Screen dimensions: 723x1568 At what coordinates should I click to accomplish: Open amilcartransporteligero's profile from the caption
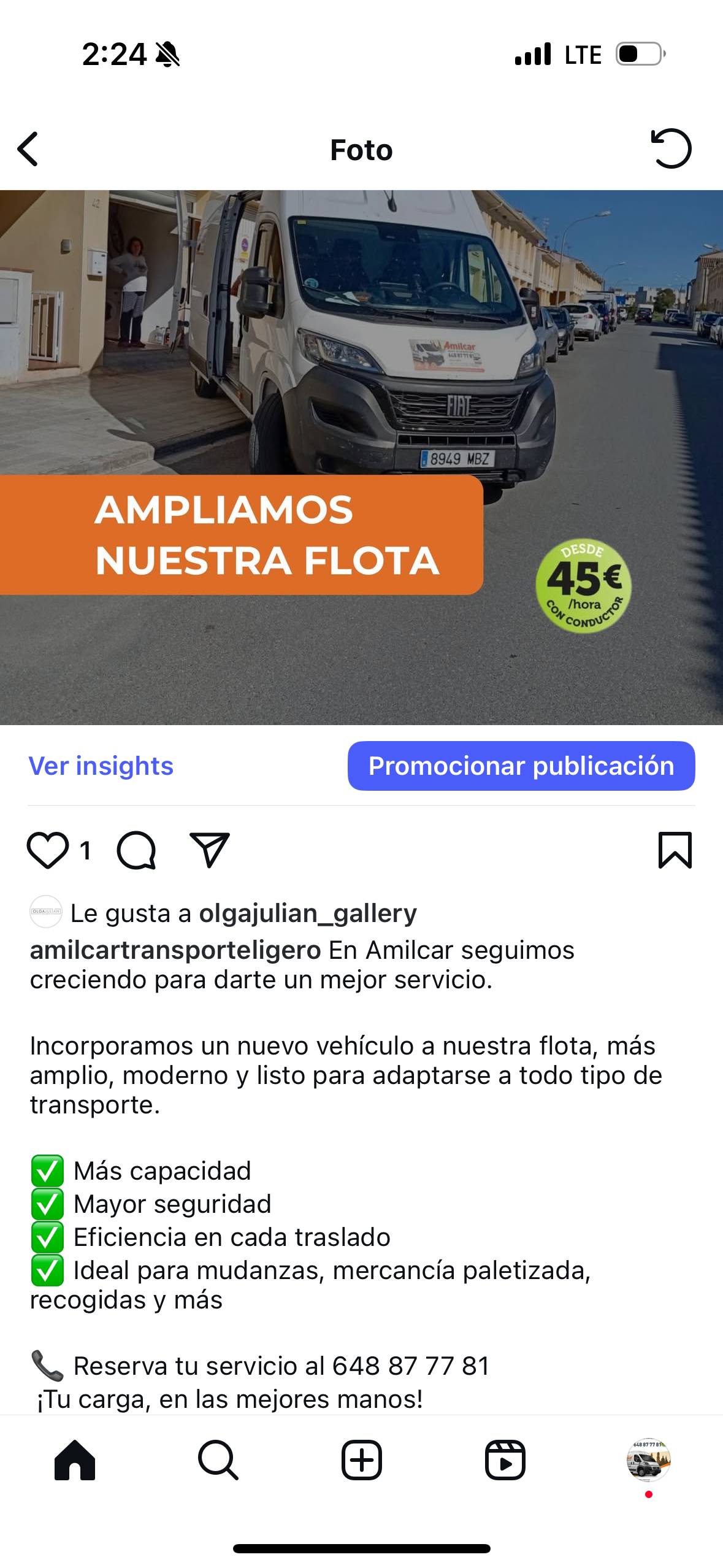tap(175, 950)
